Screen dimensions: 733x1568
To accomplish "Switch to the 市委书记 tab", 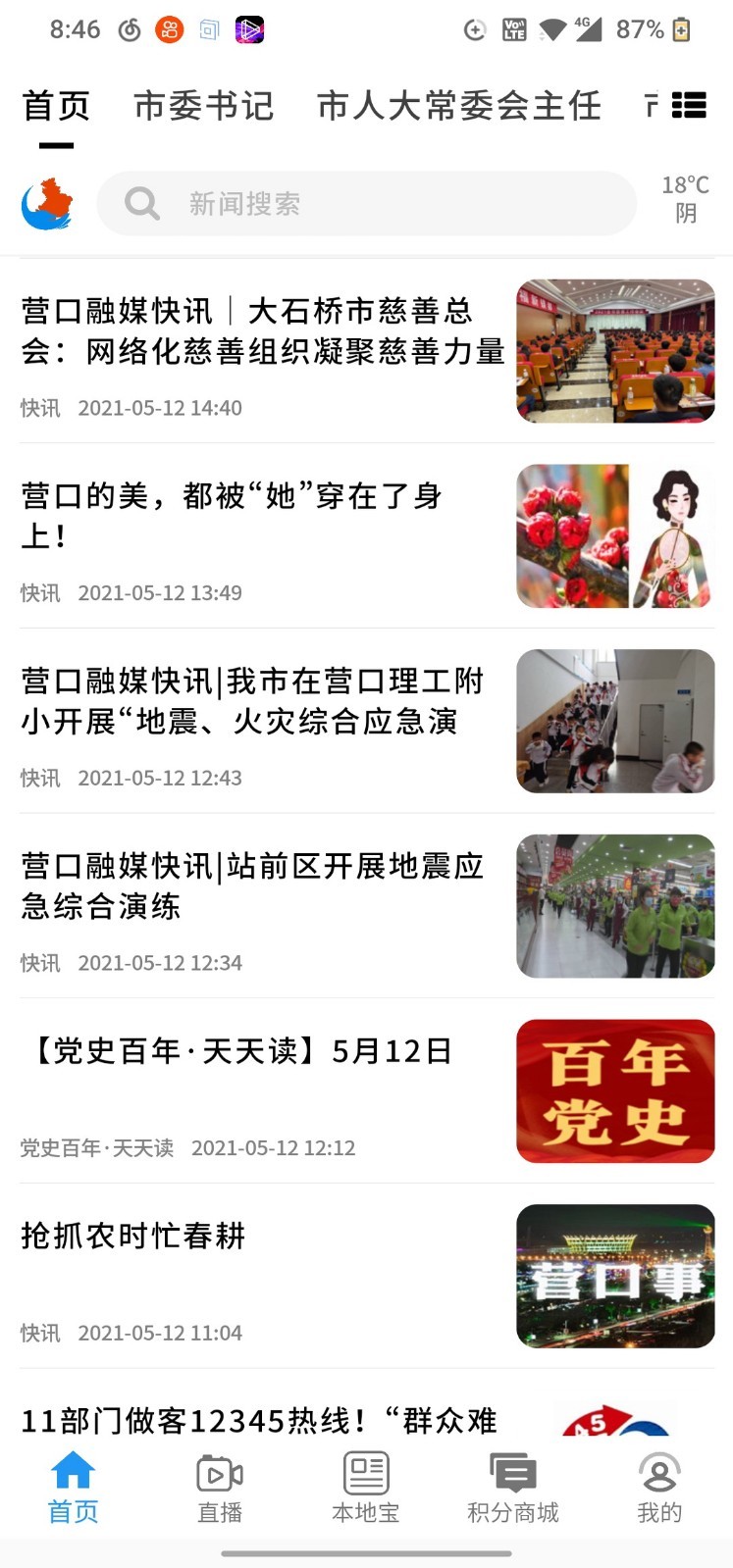I will [x=204, y=106].
